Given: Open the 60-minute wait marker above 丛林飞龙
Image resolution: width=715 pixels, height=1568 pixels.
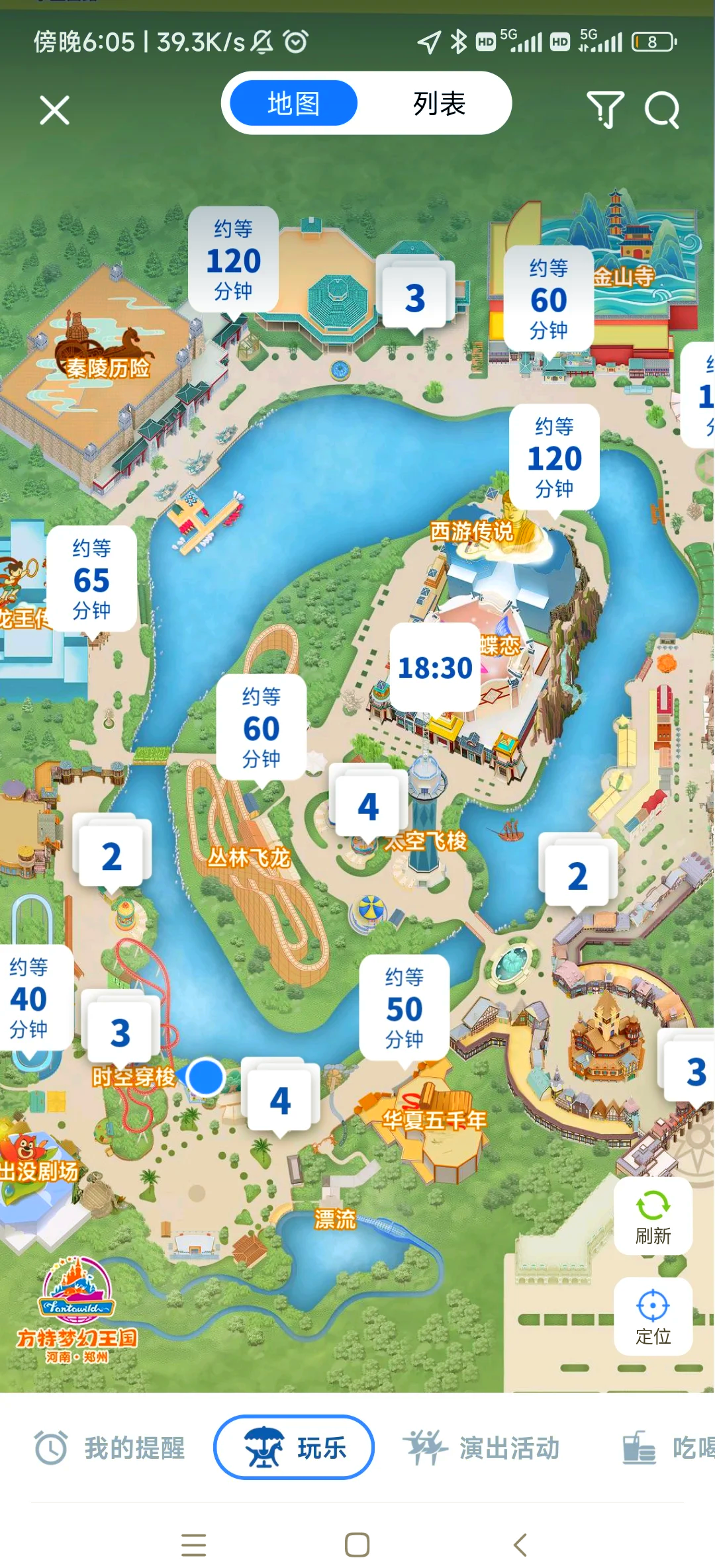Looking at the screenshot, I should (261, 728).
